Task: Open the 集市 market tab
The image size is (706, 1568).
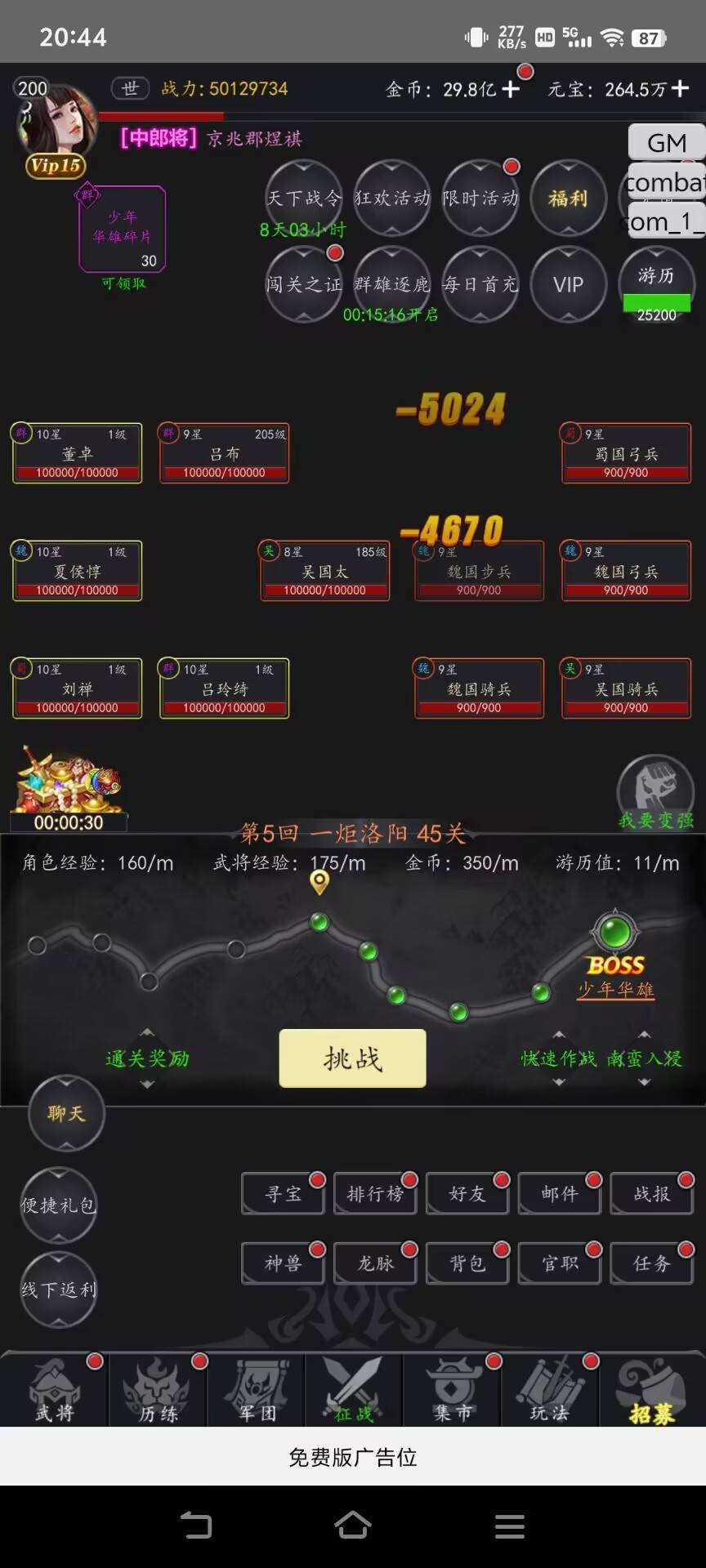Action: point(454,1391)
